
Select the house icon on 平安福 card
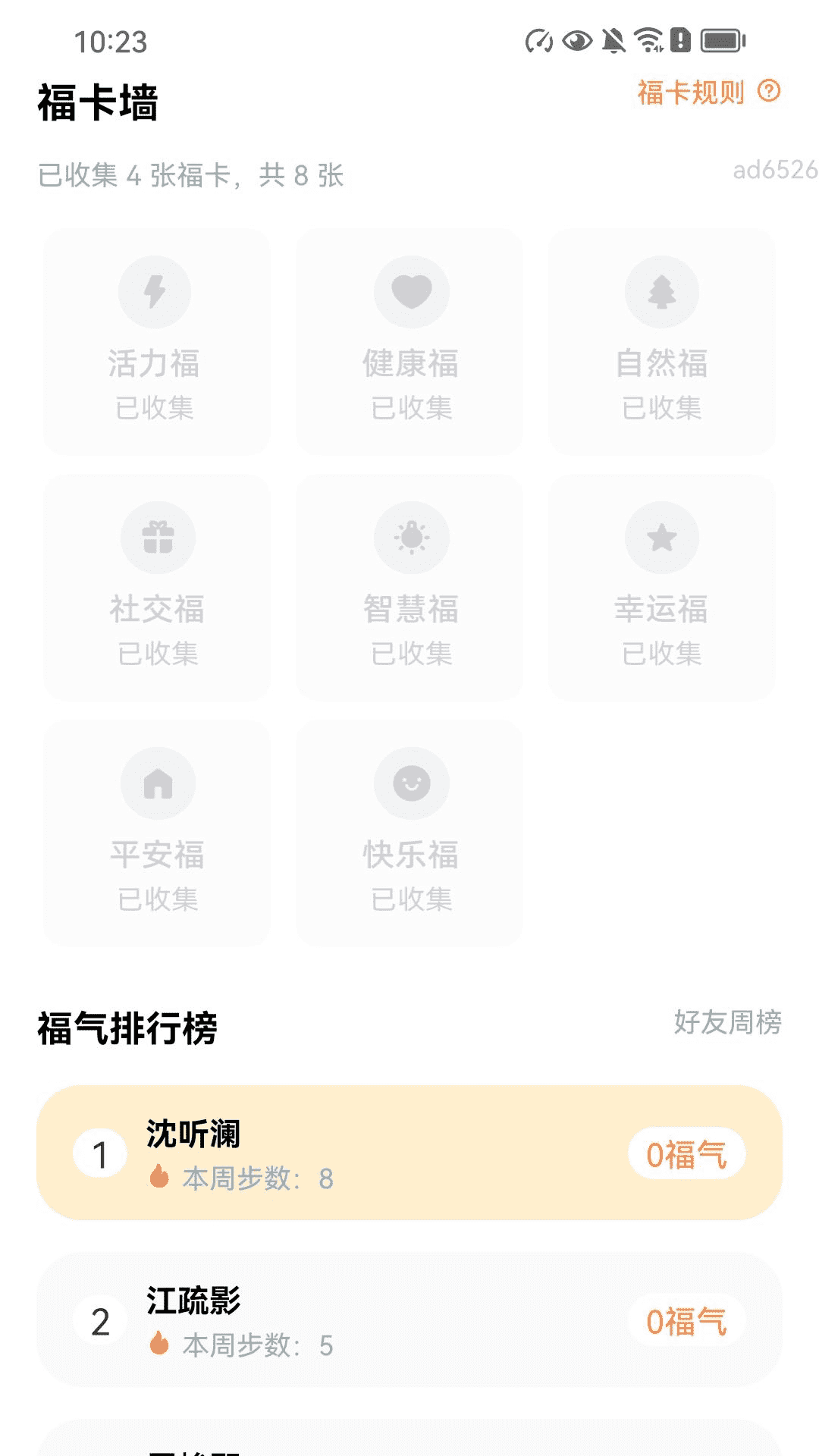(157, 783)
